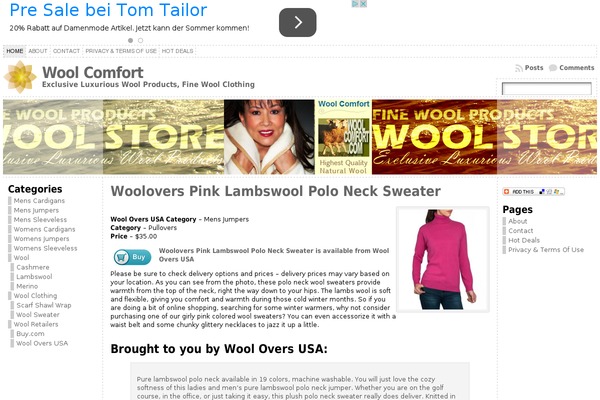Browse the Womens Jumpers category
The image size is (600, 400).
(x=41, y=238)
